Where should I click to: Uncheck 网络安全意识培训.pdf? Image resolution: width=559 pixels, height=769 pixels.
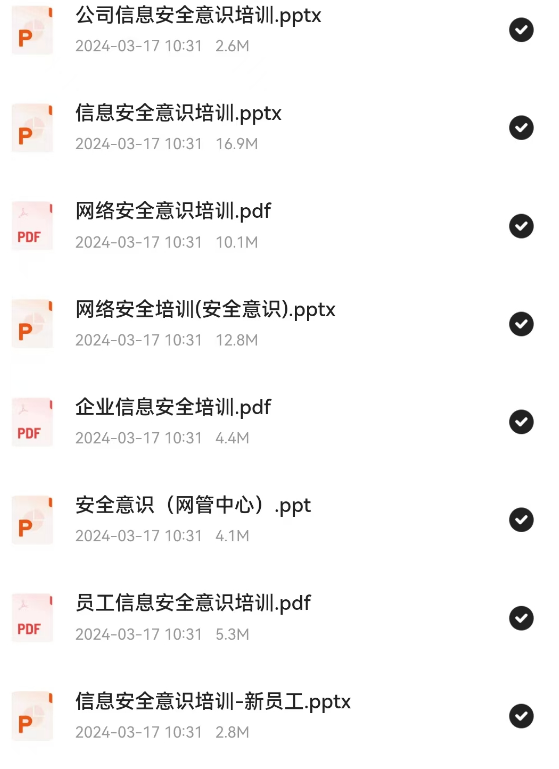pos(521,226)
